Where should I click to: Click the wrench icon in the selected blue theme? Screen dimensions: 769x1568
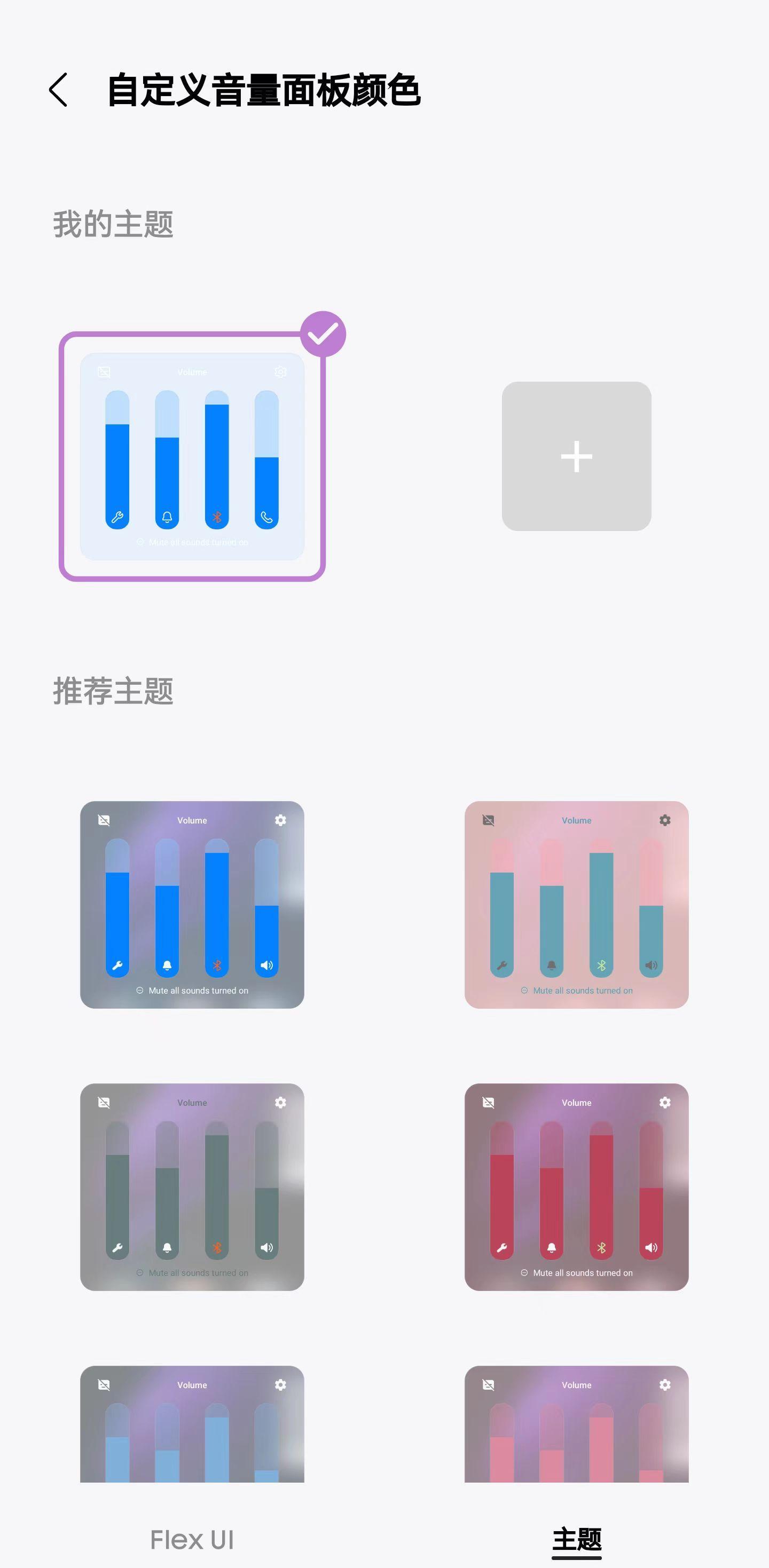pos(117,516)
